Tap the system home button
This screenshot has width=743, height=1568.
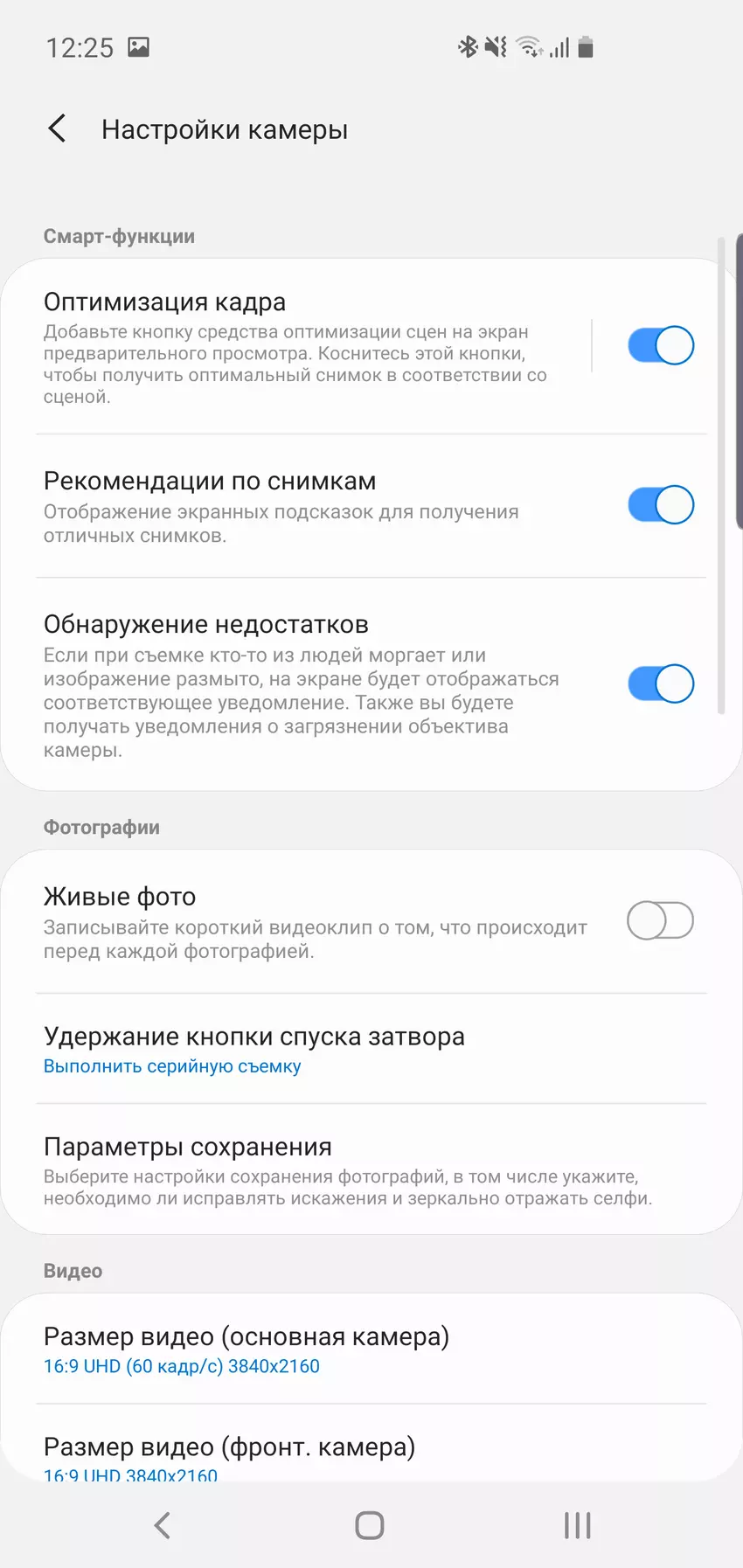(x=370, y=1526)
